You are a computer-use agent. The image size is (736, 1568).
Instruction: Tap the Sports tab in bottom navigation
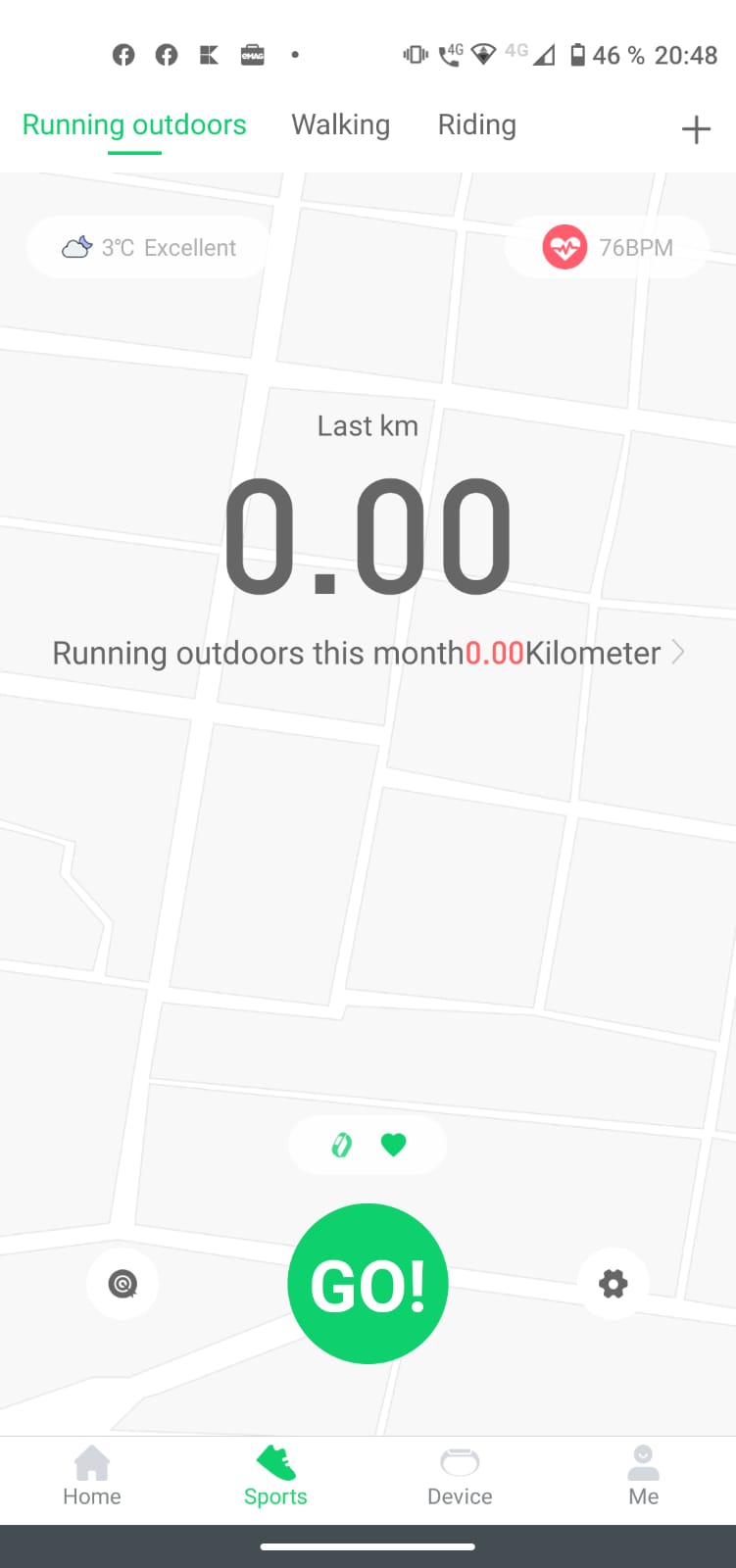[275, 1476]
